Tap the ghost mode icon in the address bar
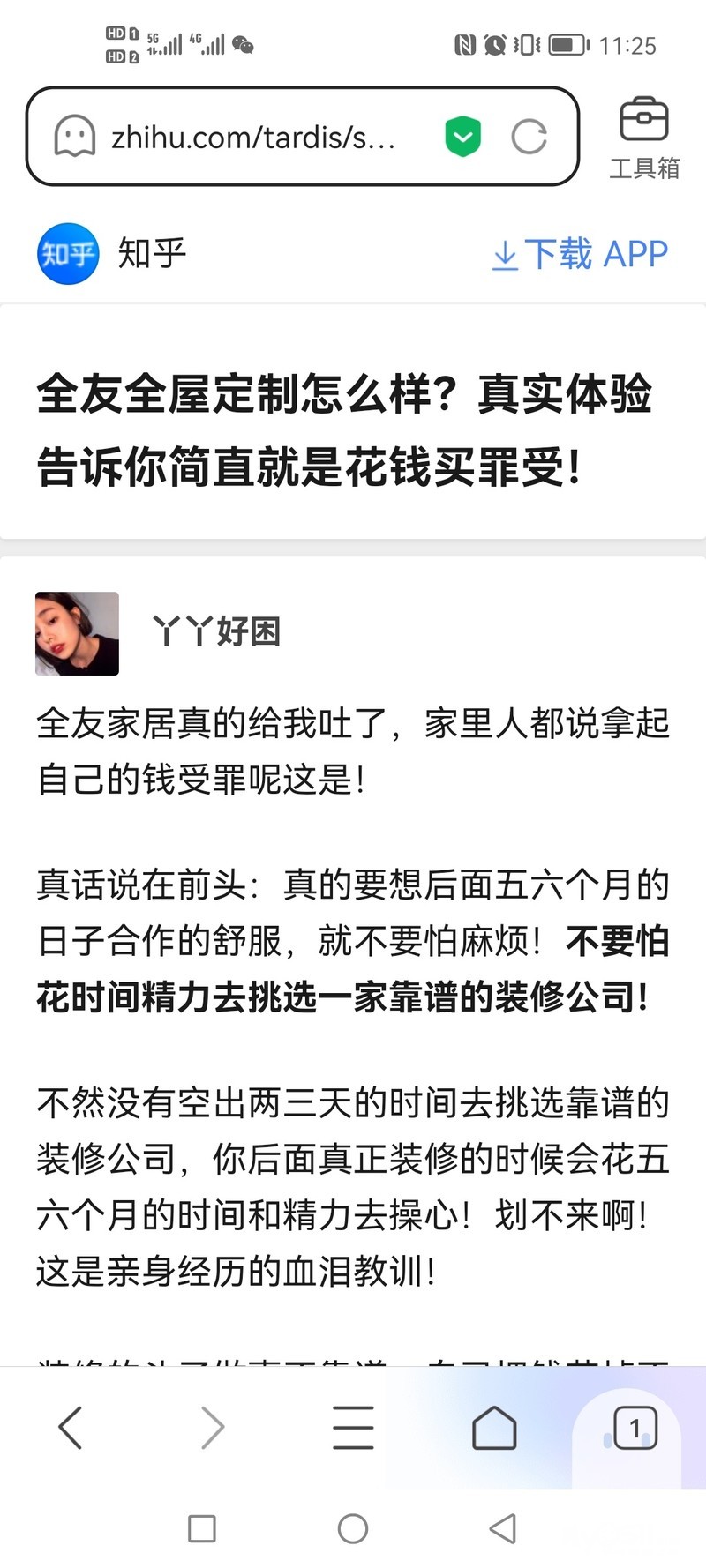This screenshot has height=1568, width=706. click(x=75, y=137)
